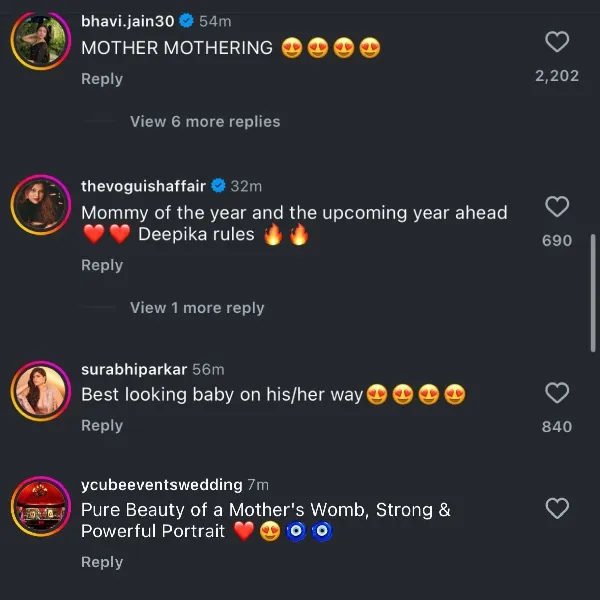
Task: Expand View 6 more replies
Action: click(204, 121)
